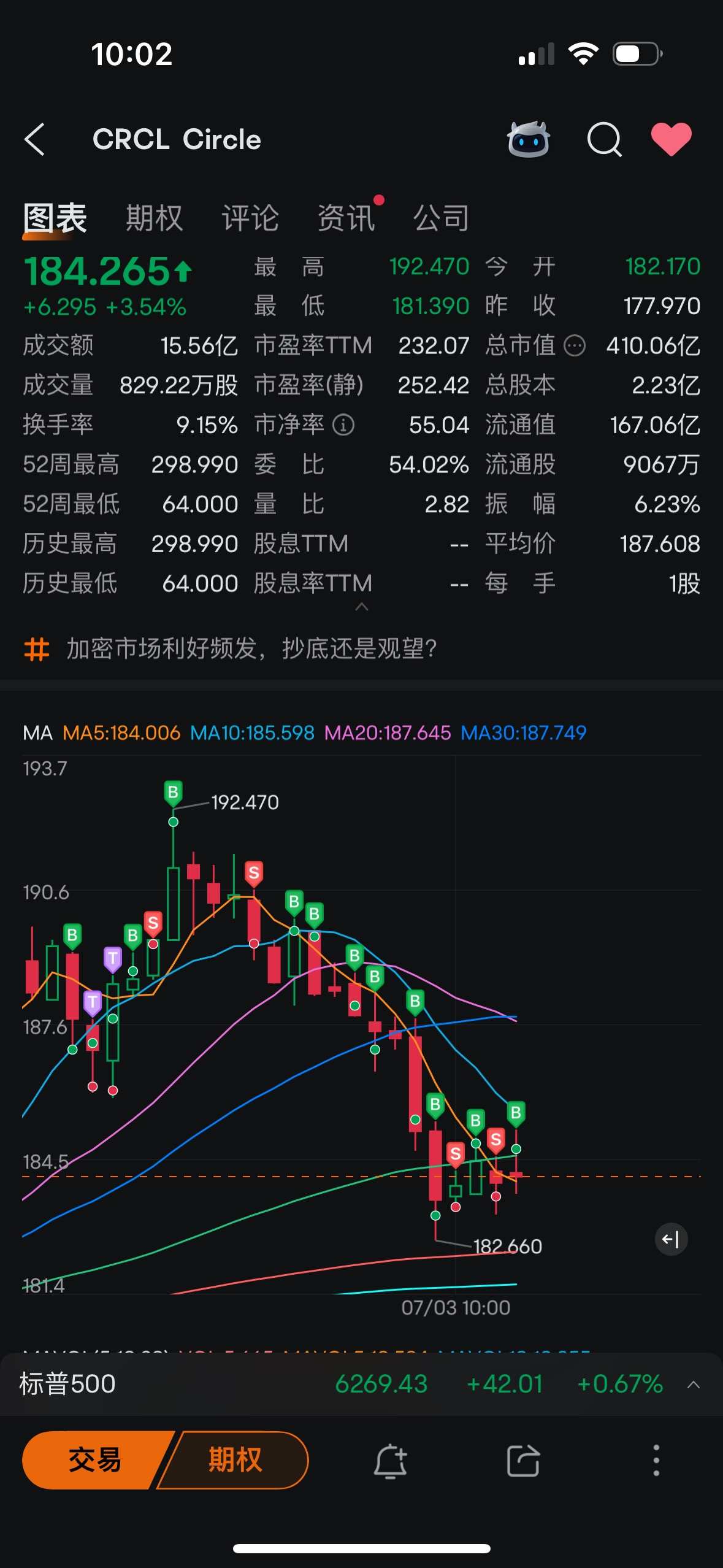Add a price alert with bell icon
Image resolution: width=723 pixels, height=1568 pixels.
[x=391, y=1460]
